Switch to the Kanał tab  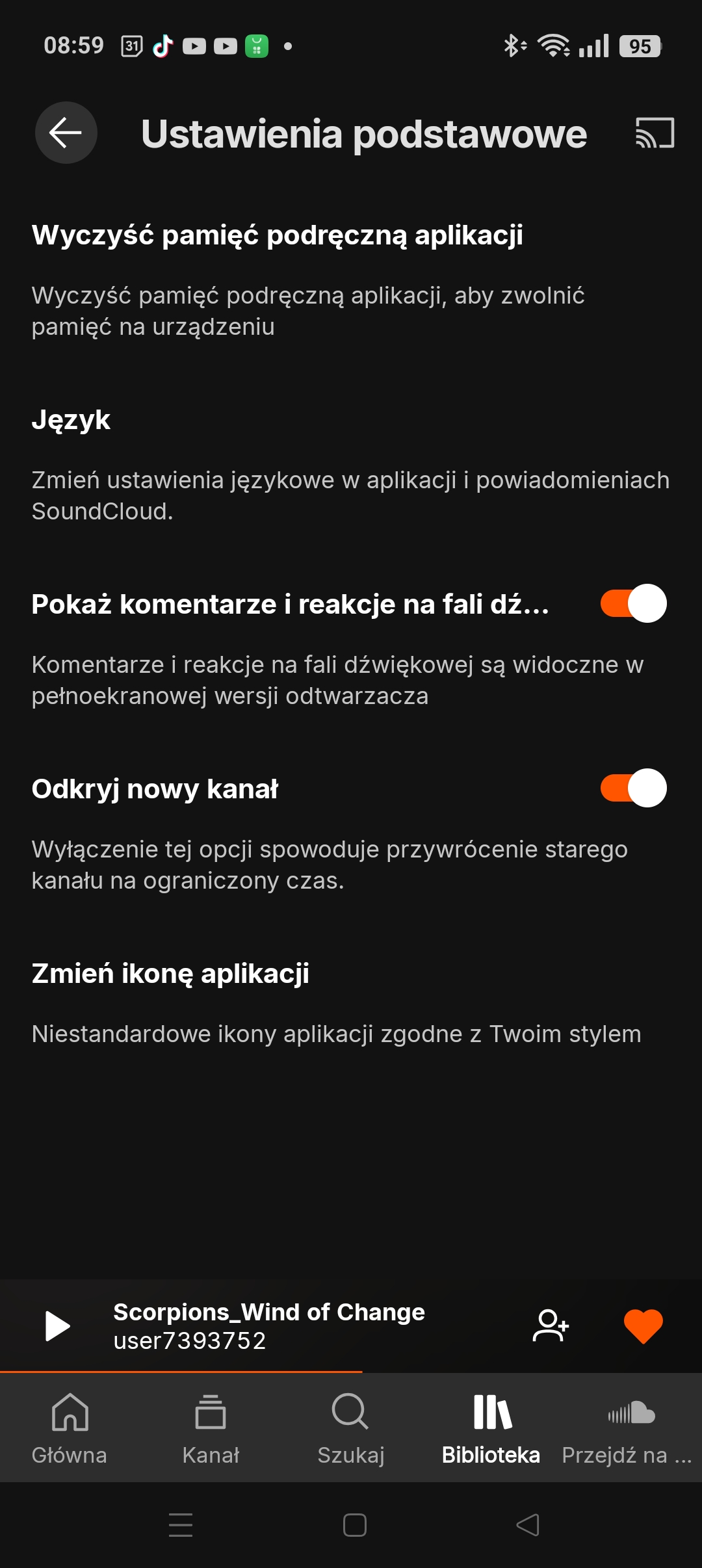coord(211,1428)
